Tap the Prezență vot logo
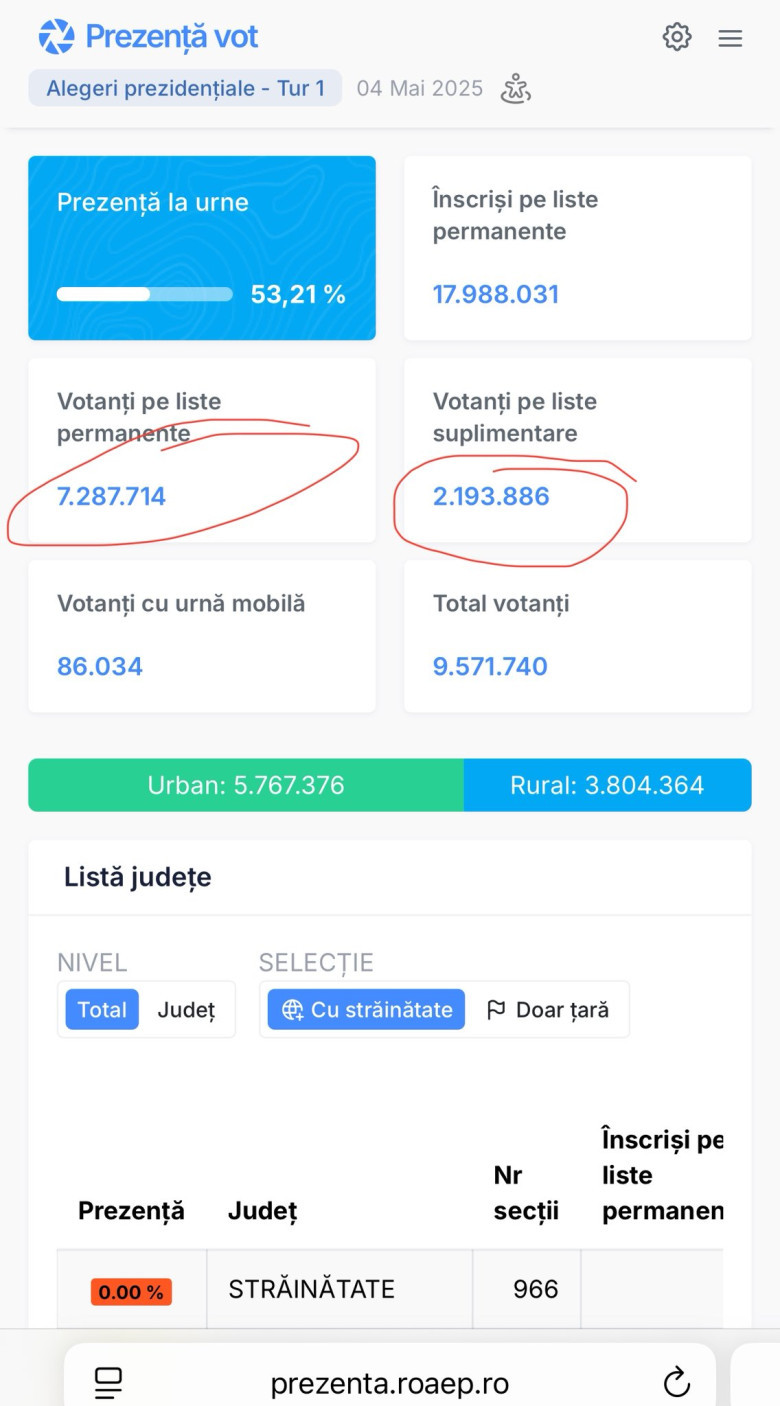 pyautogui.click(x=149, y=37)
